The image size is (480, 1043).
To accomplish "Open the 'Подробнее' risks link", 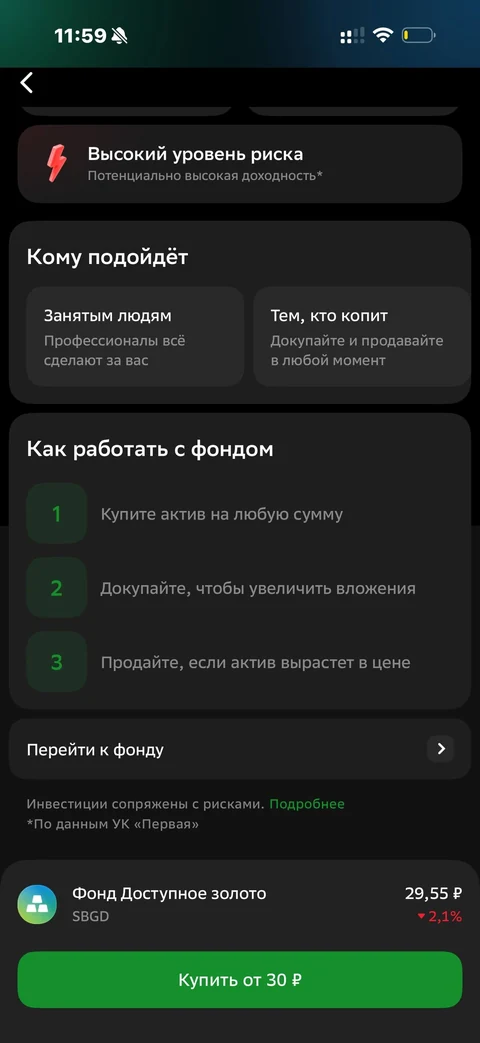I will coord(307,804).
